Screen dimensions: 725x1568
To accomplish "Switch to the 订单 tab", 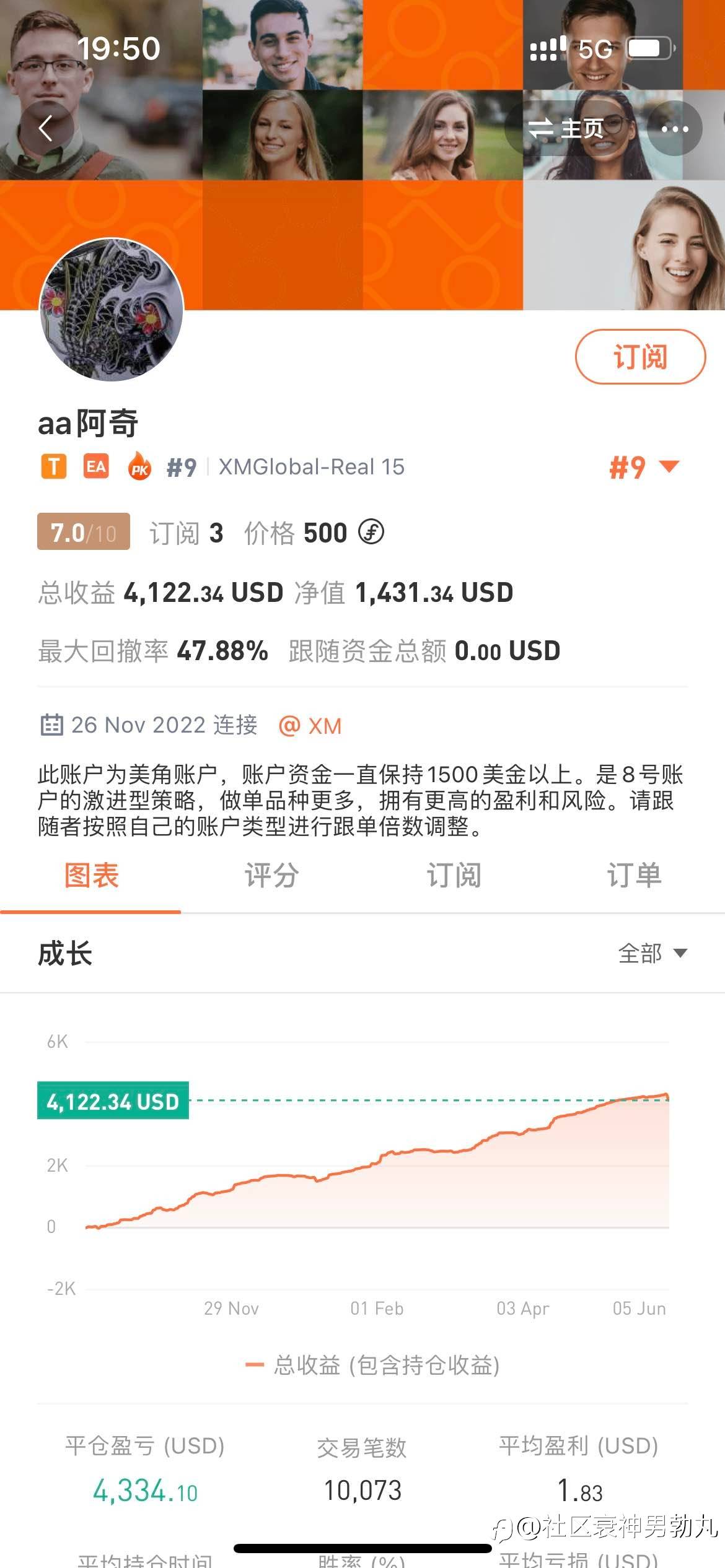I will coord(634,876).
